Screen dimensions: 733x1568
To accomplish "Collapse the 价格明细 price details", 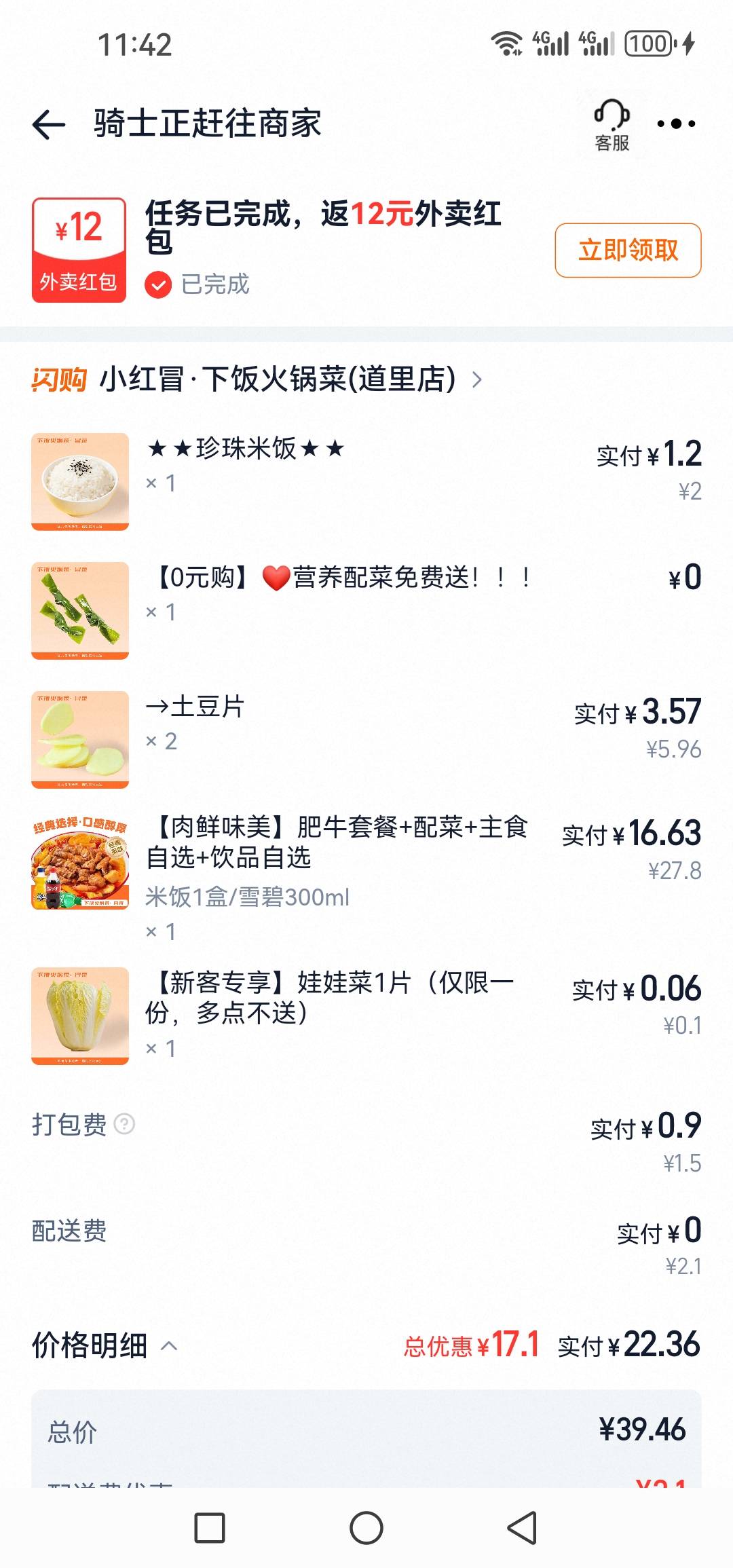I will 169,1346.
